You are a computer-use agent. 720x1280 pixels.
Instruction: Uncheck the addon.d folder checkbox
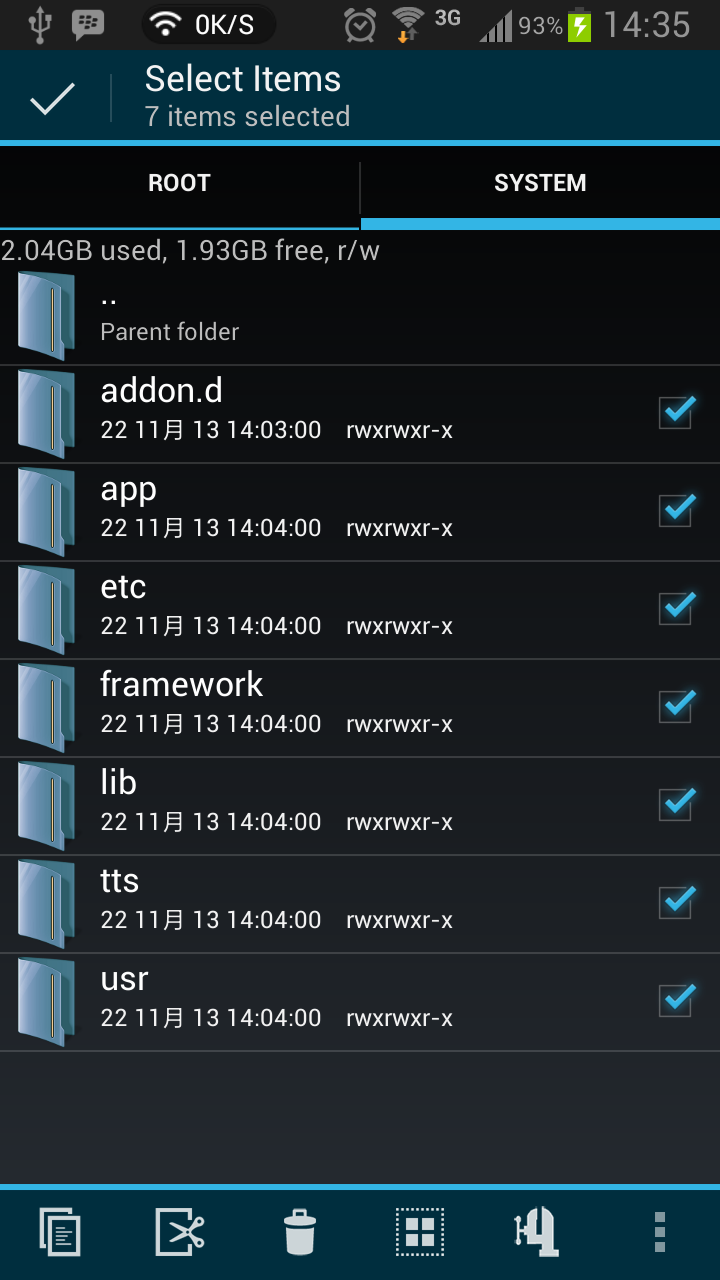tap(677, 411)
